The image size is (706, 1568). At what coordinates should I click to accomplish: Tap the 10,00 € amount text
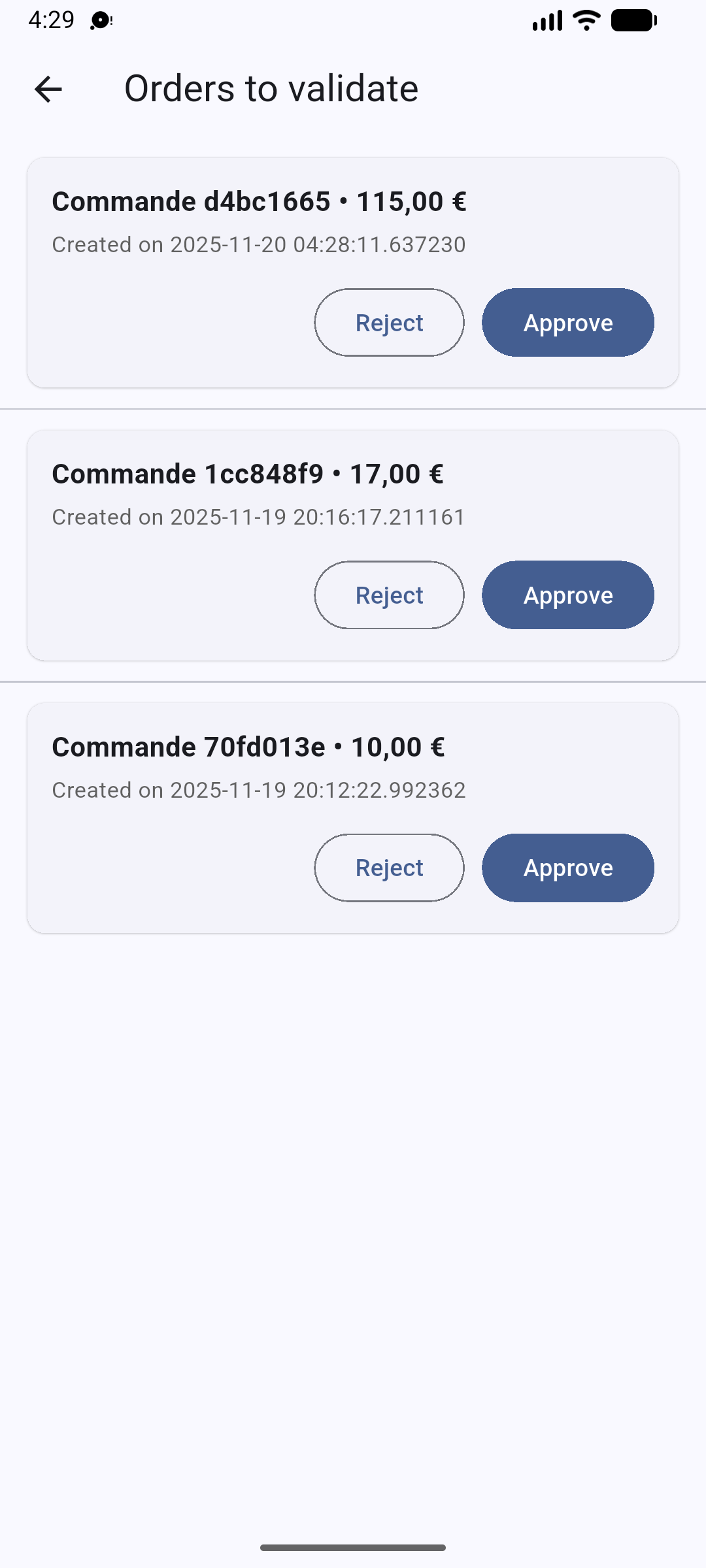(397, 747)
